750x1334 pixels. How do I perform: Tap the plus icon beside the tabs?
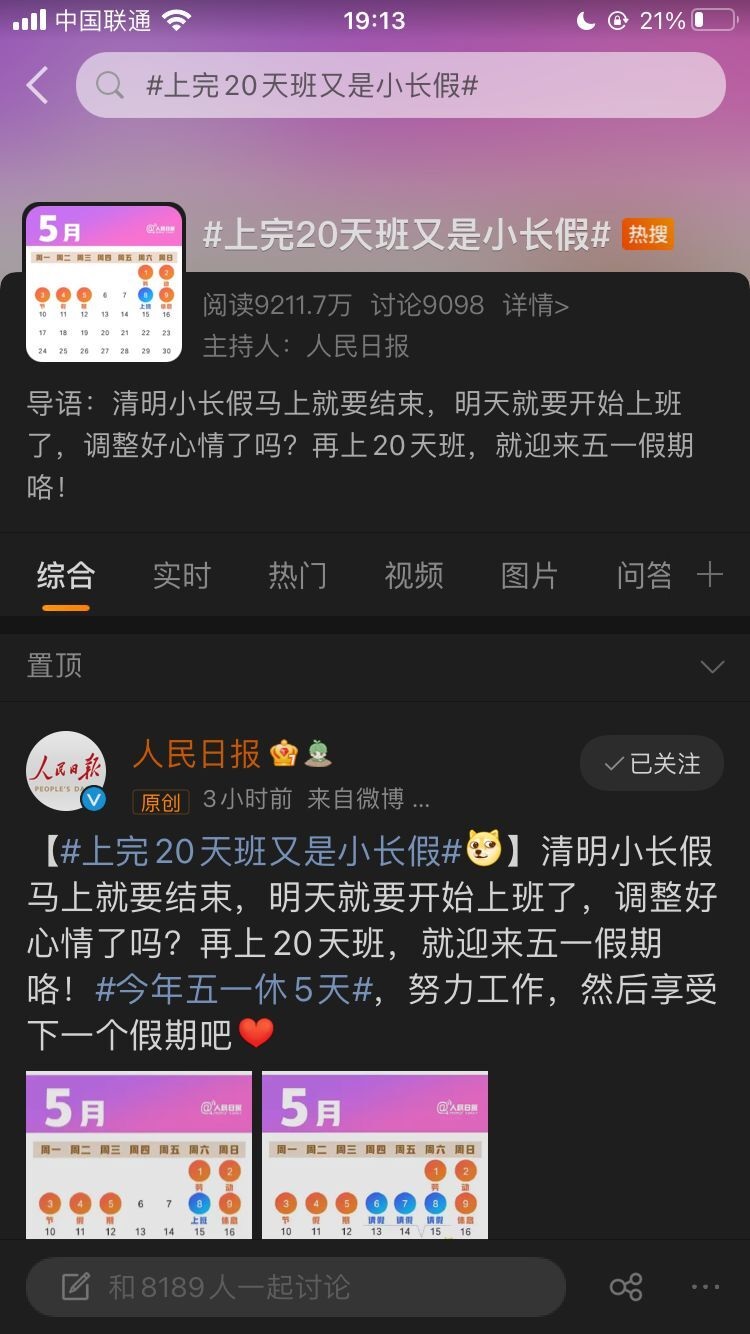[710, 575]
